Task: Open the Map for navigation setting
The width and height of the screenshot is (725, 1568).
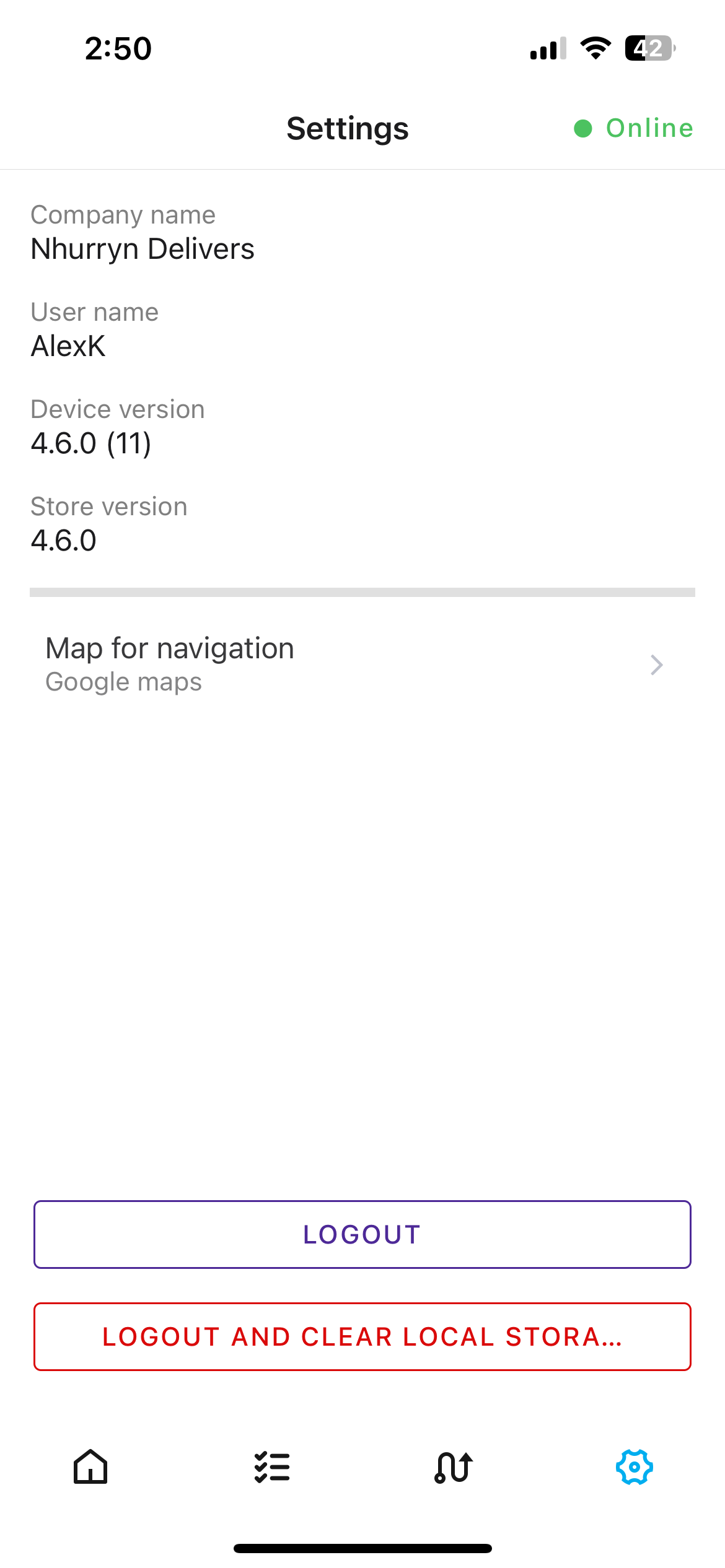Action: [x=362, y=664]
